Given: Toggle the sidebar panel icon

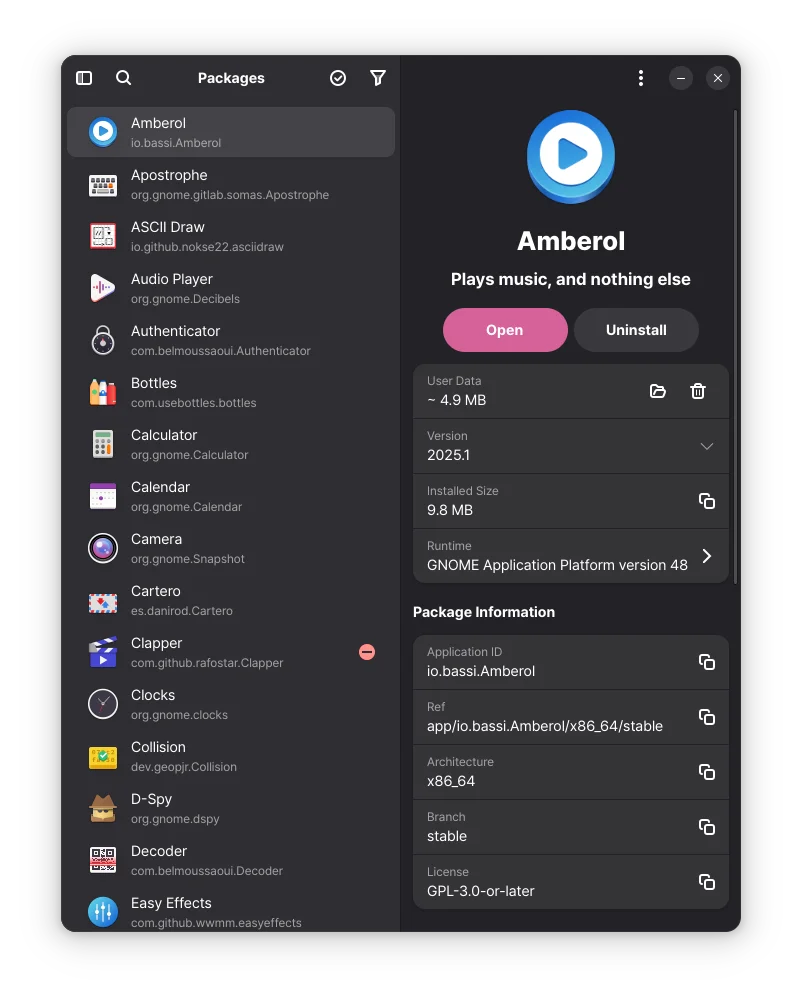Looking at the screenshot, I should click(84, 78).
